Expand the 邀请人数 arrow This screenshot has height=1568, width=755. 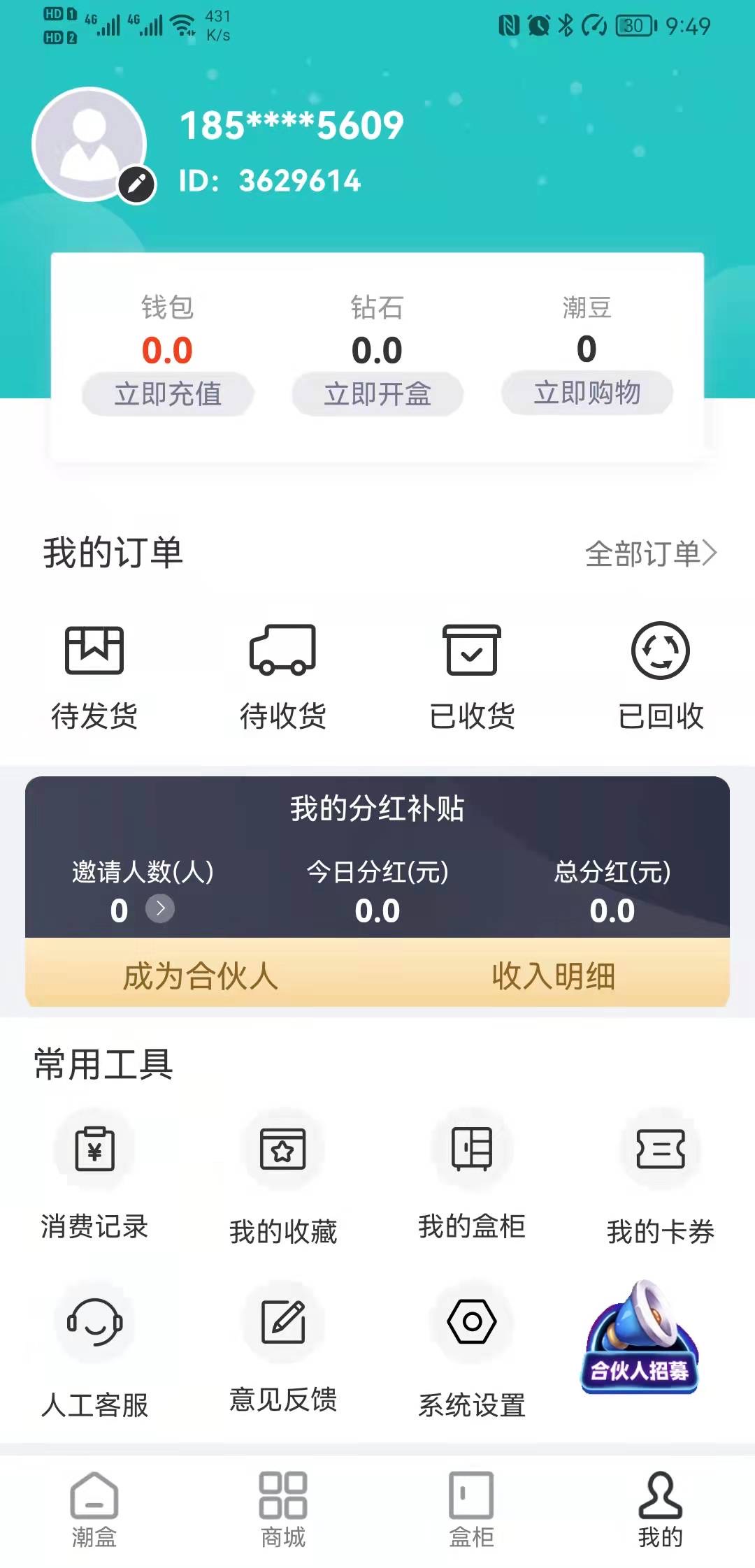coord(160,908)
